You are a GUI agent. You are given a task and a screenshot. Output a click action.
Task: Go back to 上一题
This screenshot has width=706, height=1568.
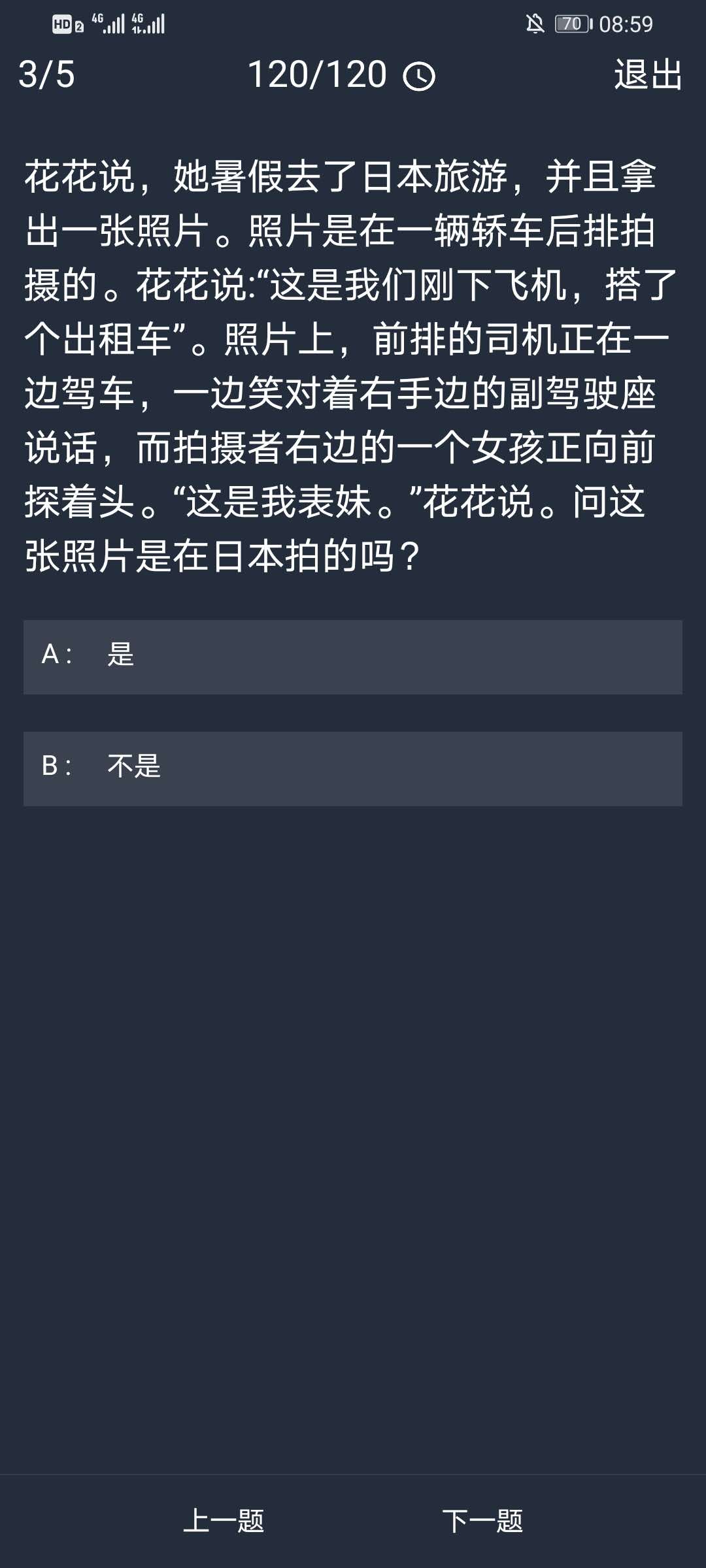click(x=224, y=1521)
